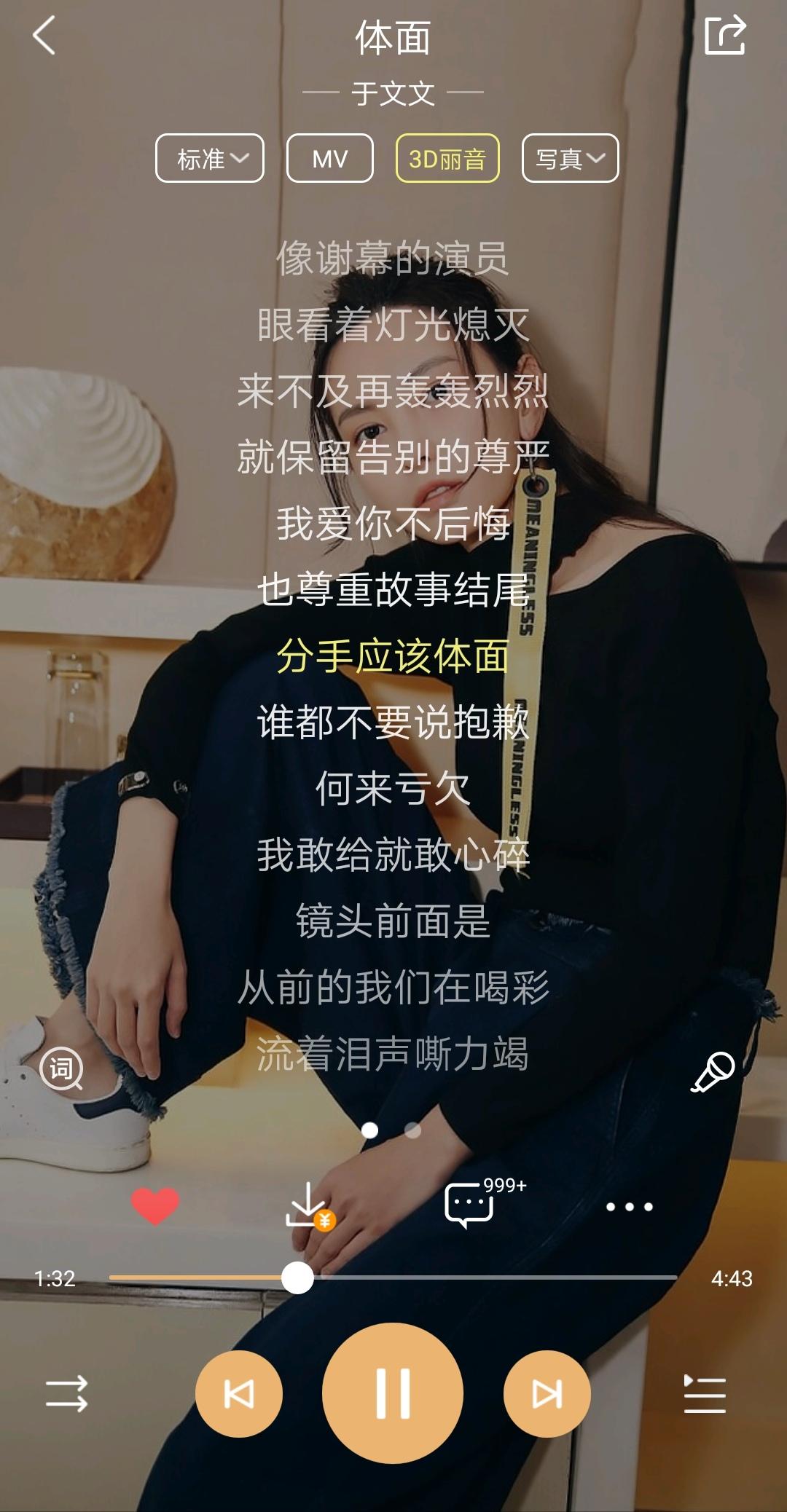Jump to lyric line 谁都不要说抱歉
The height and width of the screenshot is (1512, 787).
click(393, 722)
